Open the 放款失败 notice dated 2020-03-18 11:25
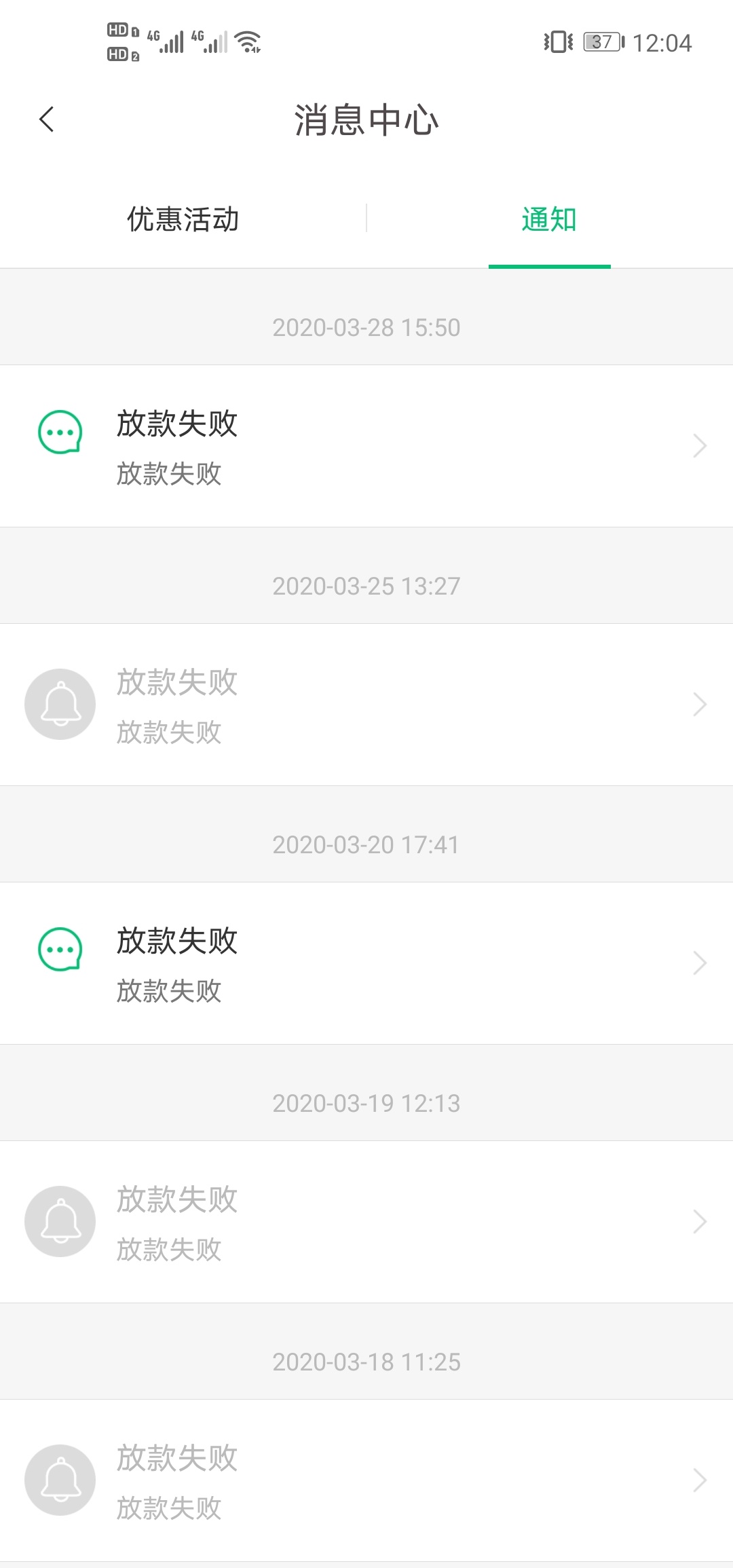The height and width of the screenshot is (1568, 733). (366, 1480)
